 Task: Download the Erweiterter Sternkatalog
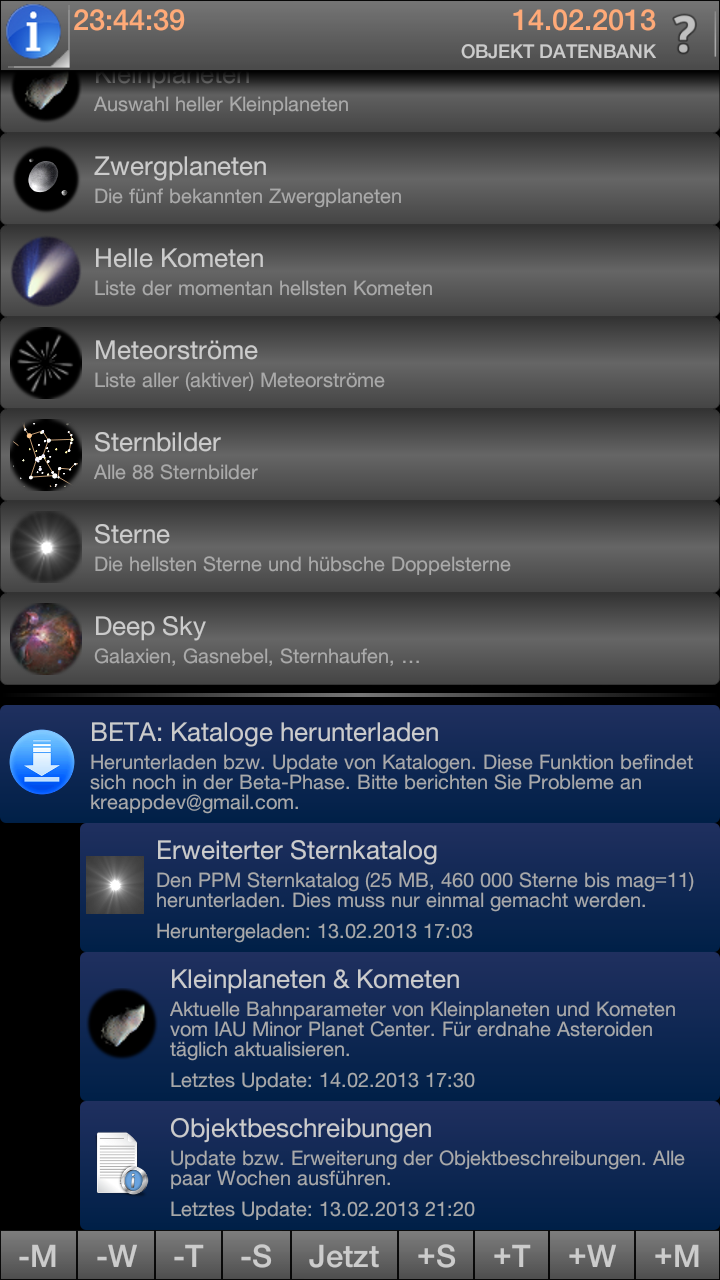400,888
